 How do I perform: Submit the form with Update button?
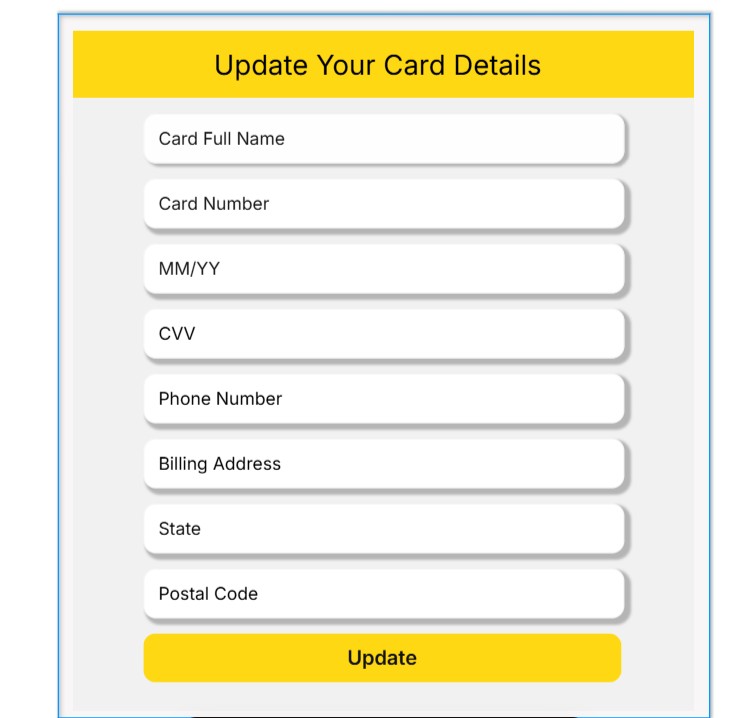tap(382, 657)
